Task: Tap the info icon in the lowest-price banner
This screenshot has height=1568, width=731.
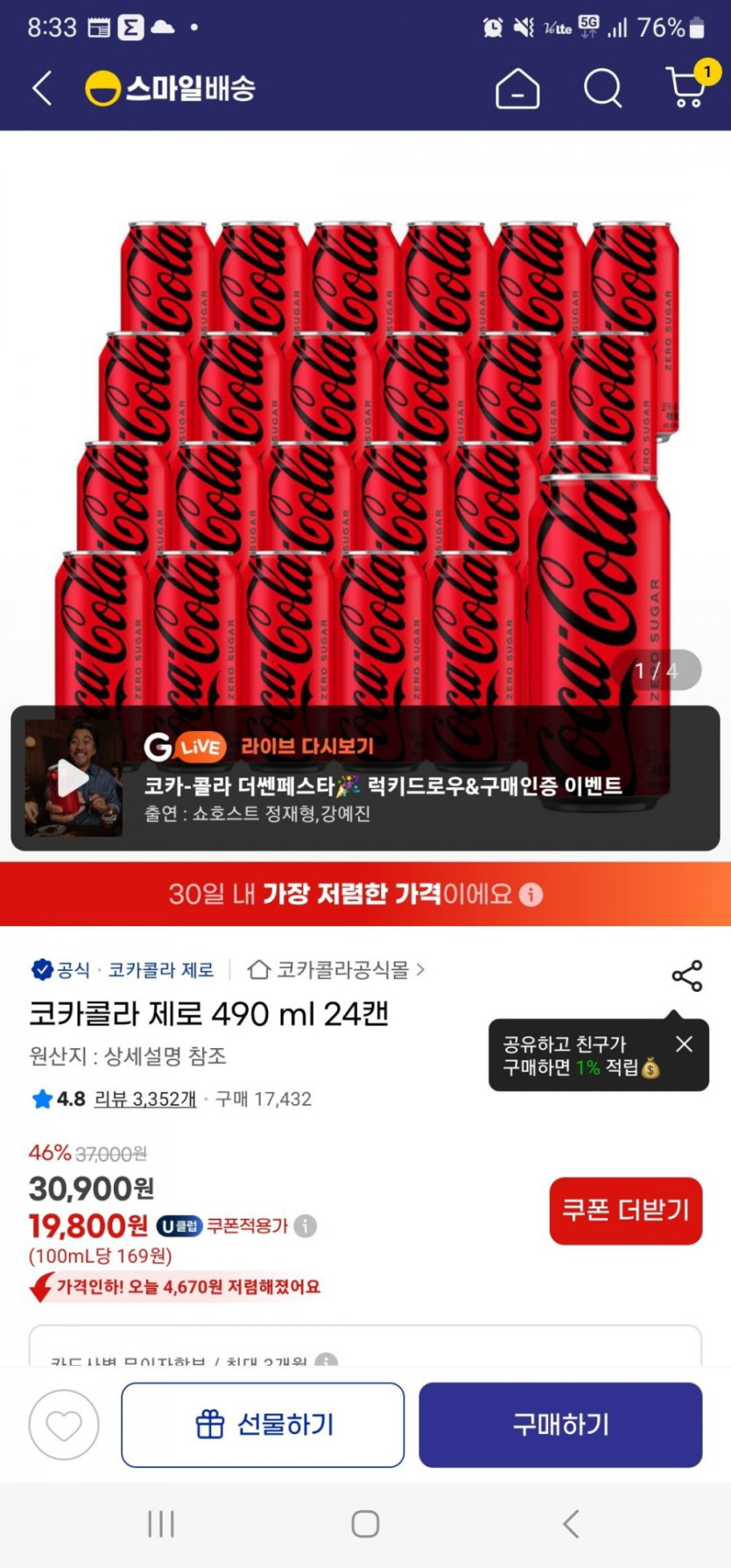Action: 531,895
